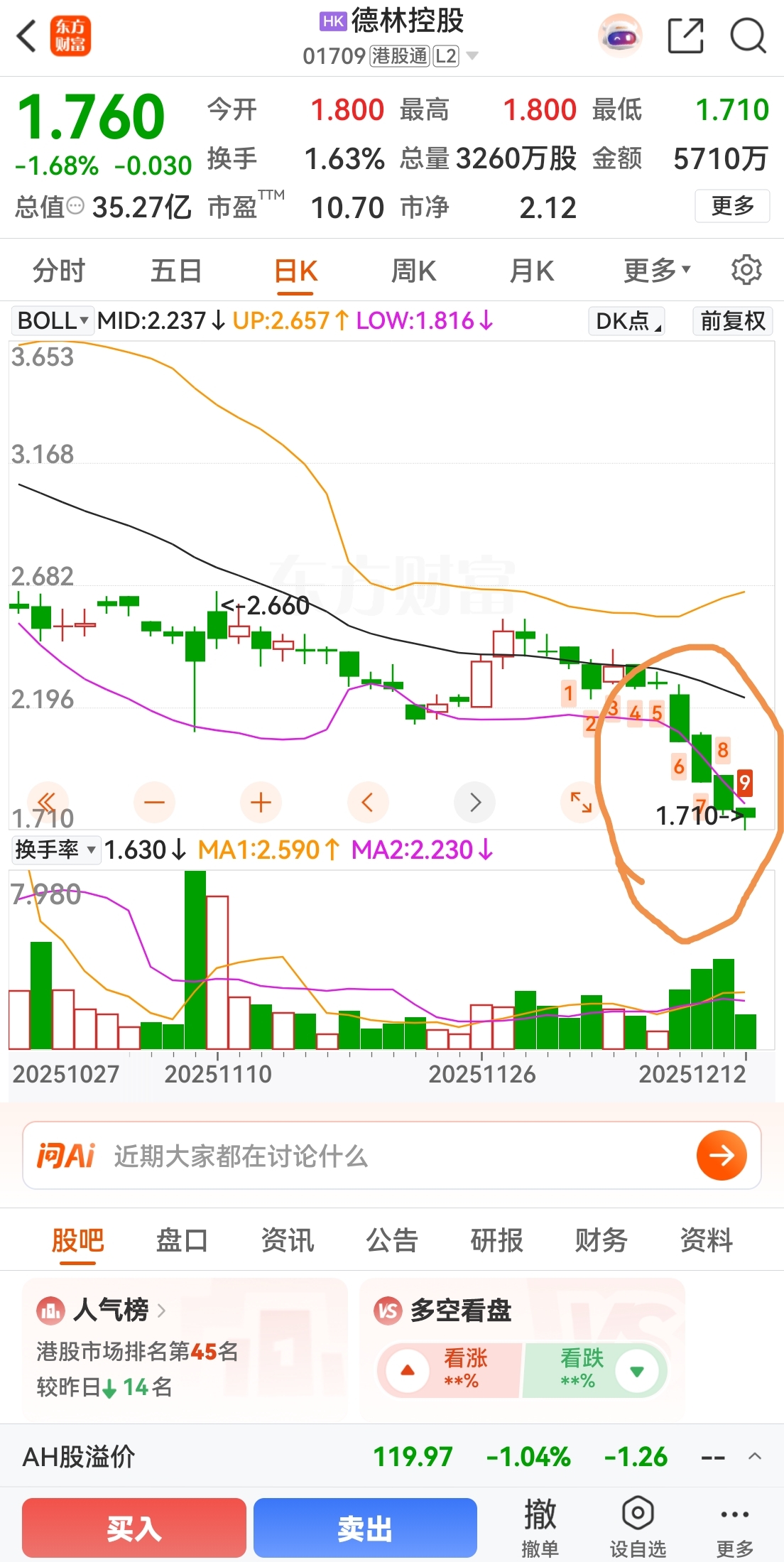This screenshot has width=784, height=1562.
Task: Expand chart to full screen
Action: (581, 803)
